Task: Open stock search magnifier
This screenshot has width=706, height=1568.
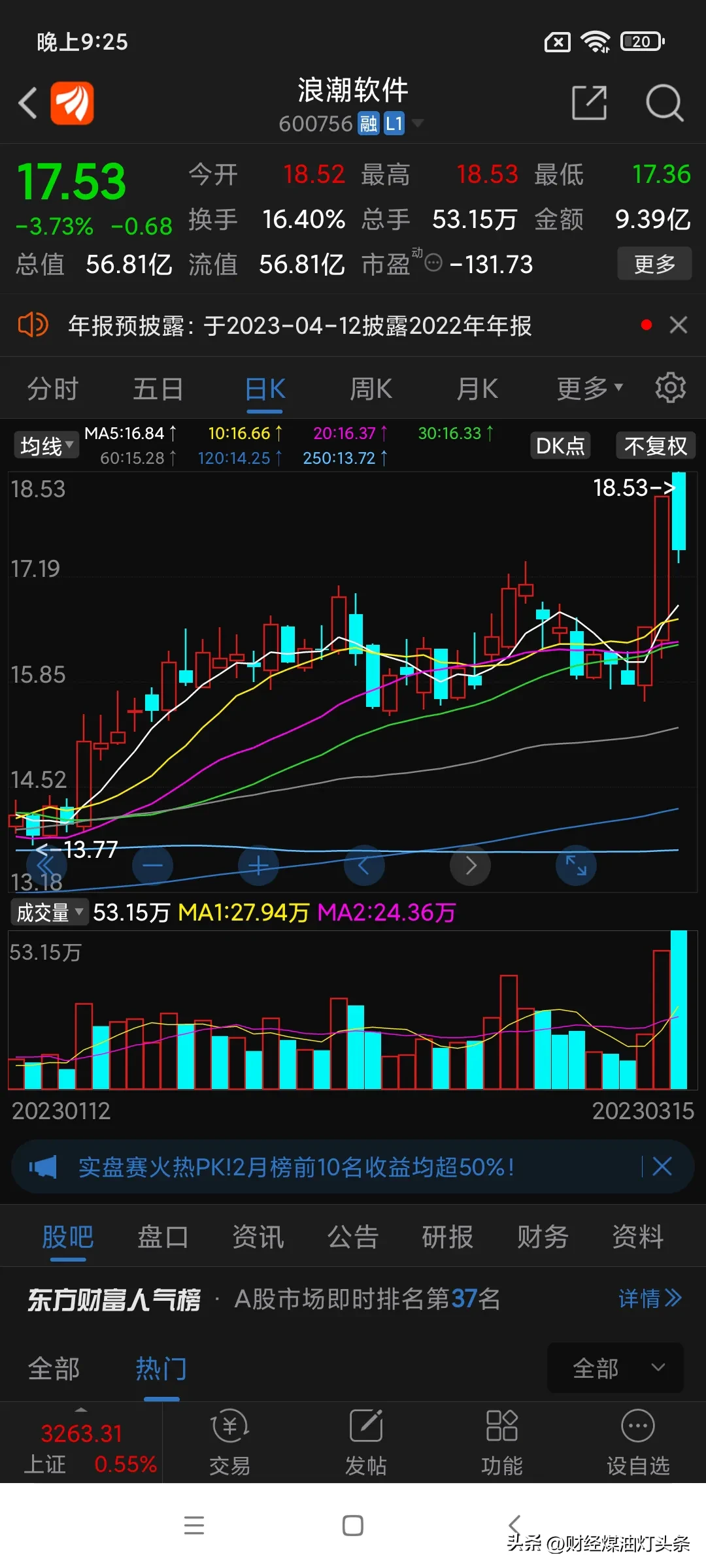Action: click(x=664, y=103)
